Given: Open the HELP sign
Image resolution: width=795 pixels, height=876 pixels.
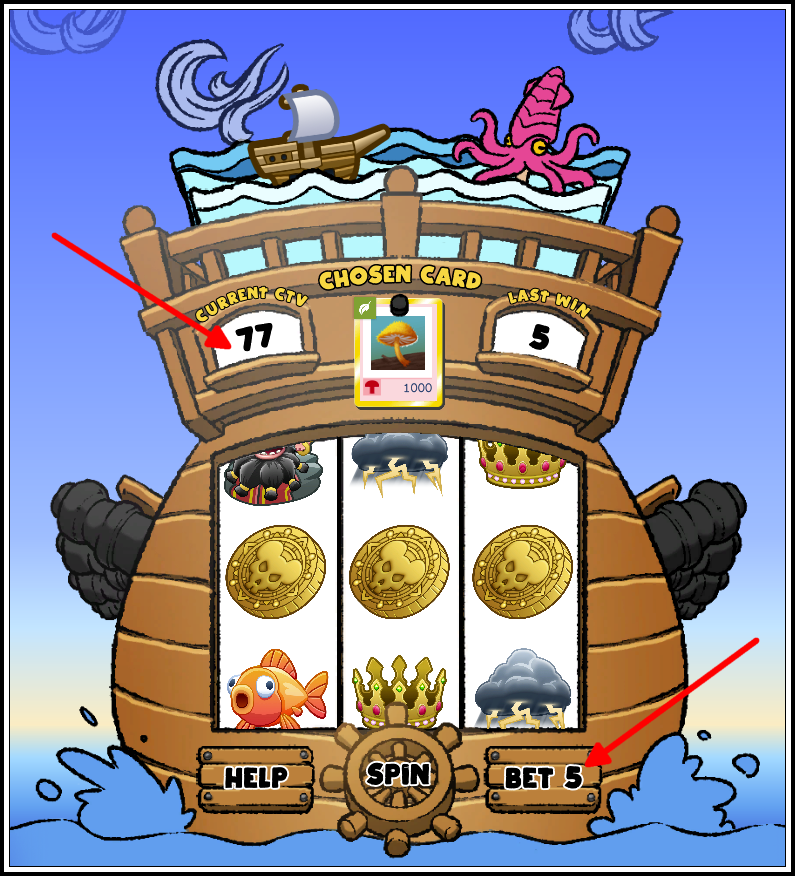Looking at the screenshot, I should 256,778.
